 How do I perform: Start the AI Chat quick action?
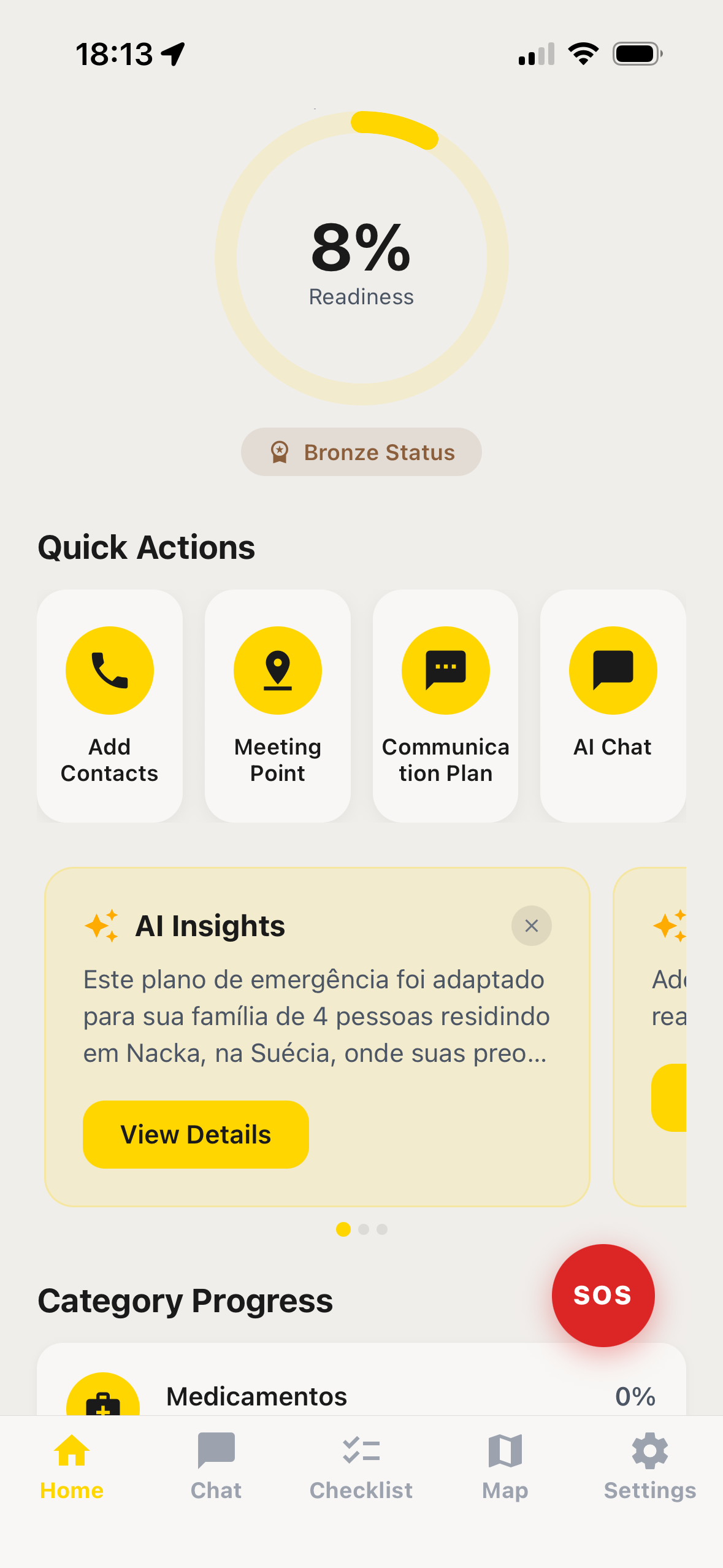[x=613, y=705]
